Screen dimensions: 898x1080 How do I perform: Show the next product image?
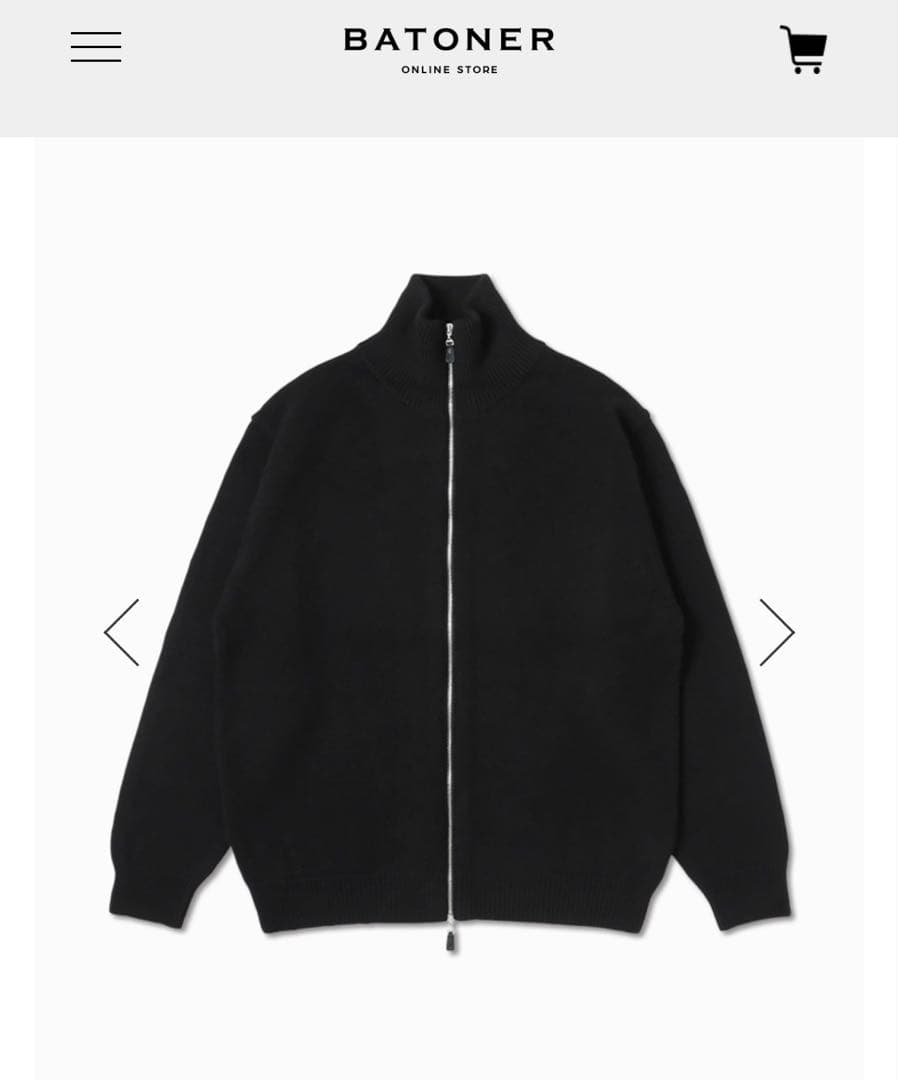point(776,632)
